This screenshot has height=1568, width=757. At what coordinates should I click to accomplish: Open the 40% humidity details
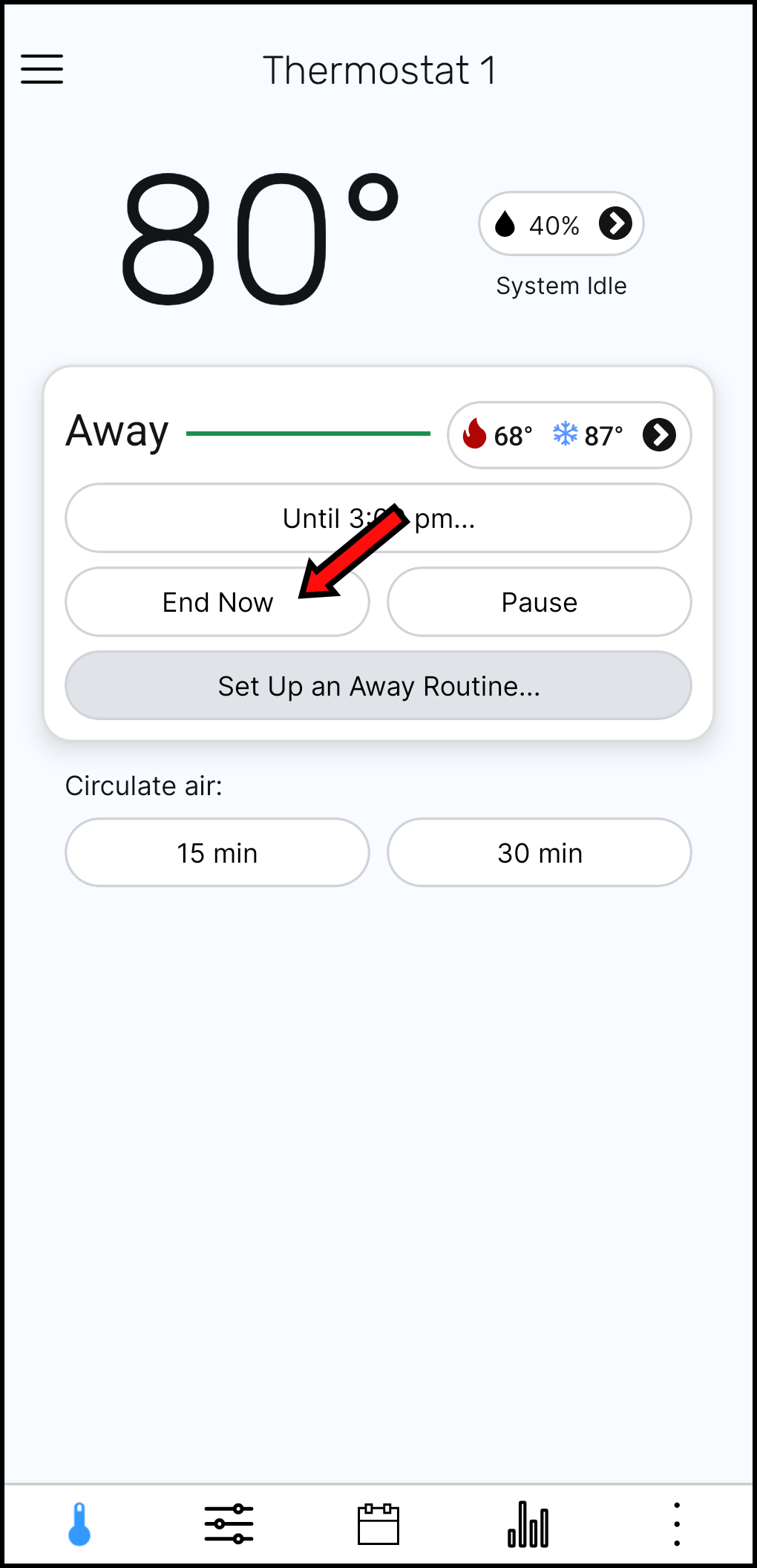click(561, 223)
